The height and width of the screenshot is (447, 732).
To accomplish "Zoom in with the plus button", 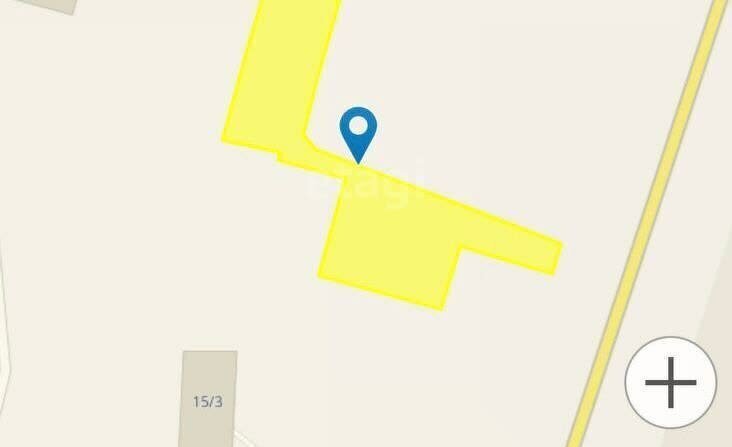I will 670,382.
